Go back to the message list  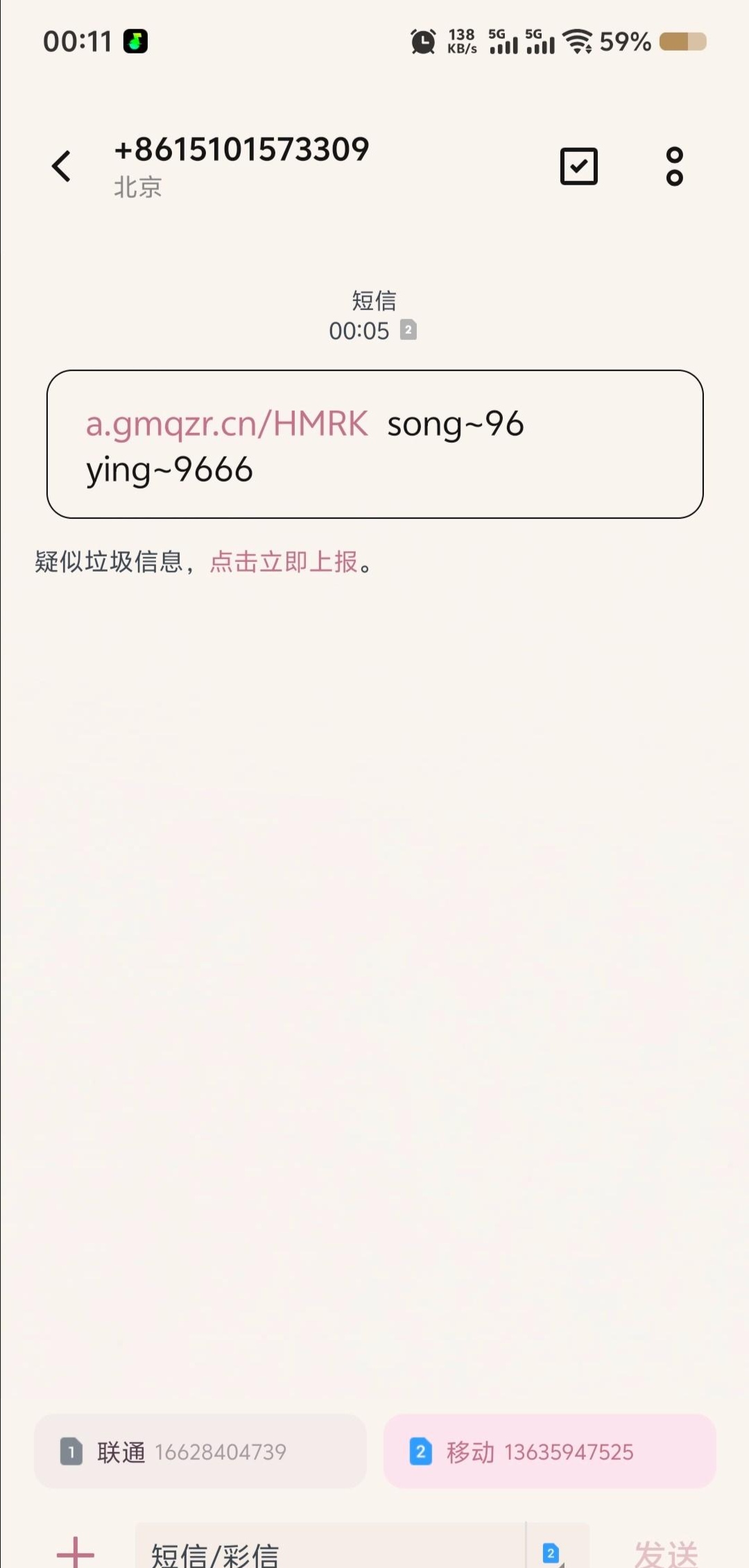62,167
